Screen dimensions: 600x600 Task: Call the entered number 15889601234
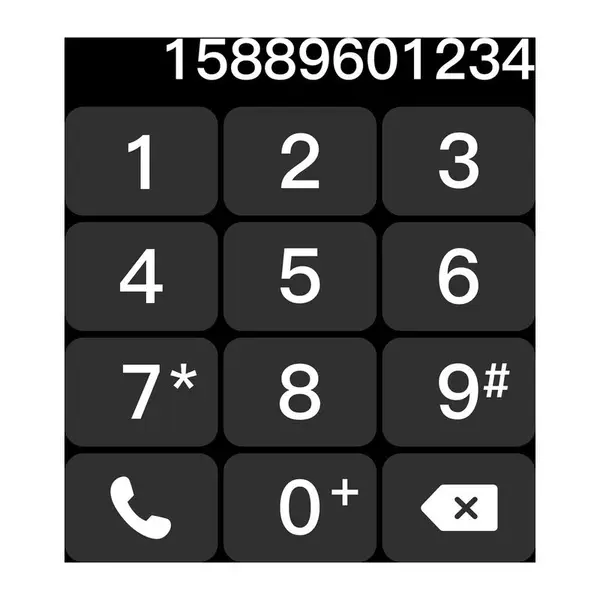141,507
